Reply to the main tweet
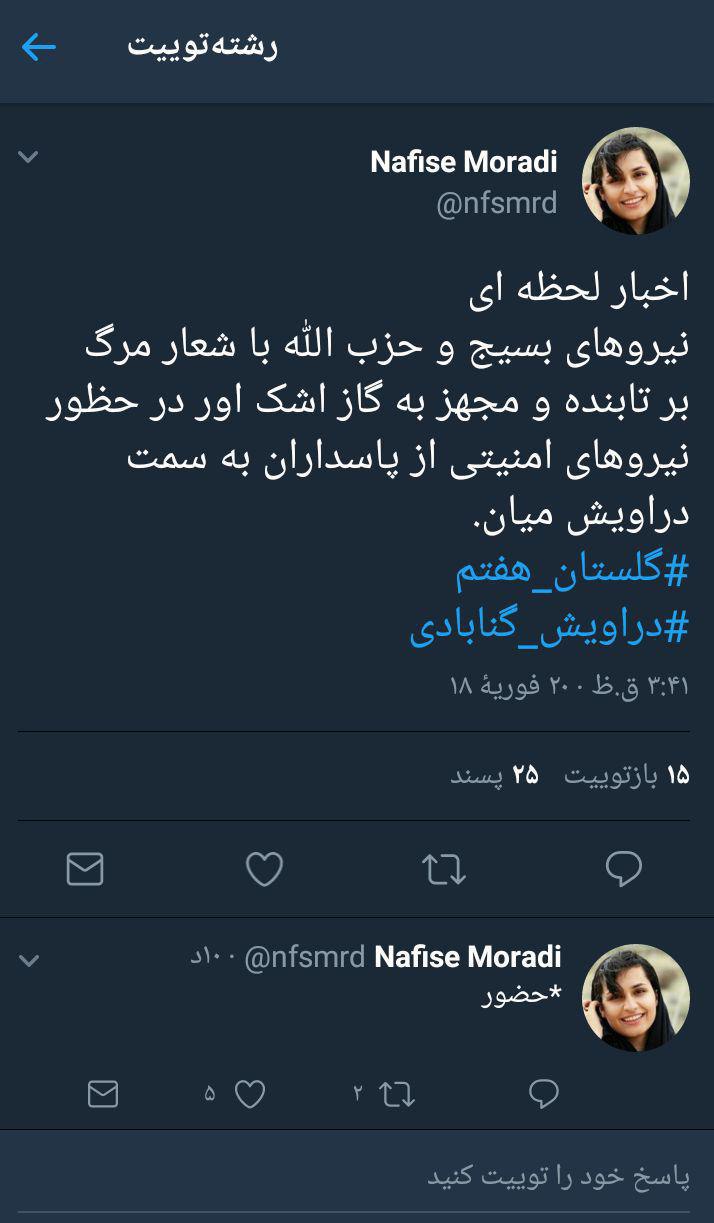This screenshot has height=1223, width=714. (x=624, y=869)
